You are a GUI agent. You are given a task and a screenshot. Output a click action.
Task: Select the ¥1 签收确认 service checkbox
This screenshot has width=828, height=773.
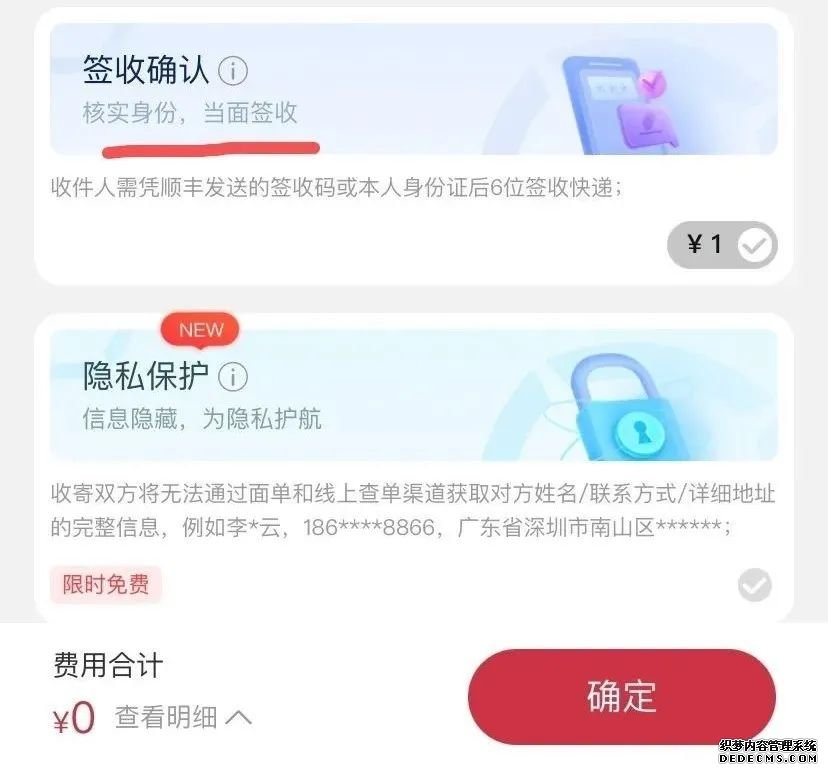coord(755,245)
